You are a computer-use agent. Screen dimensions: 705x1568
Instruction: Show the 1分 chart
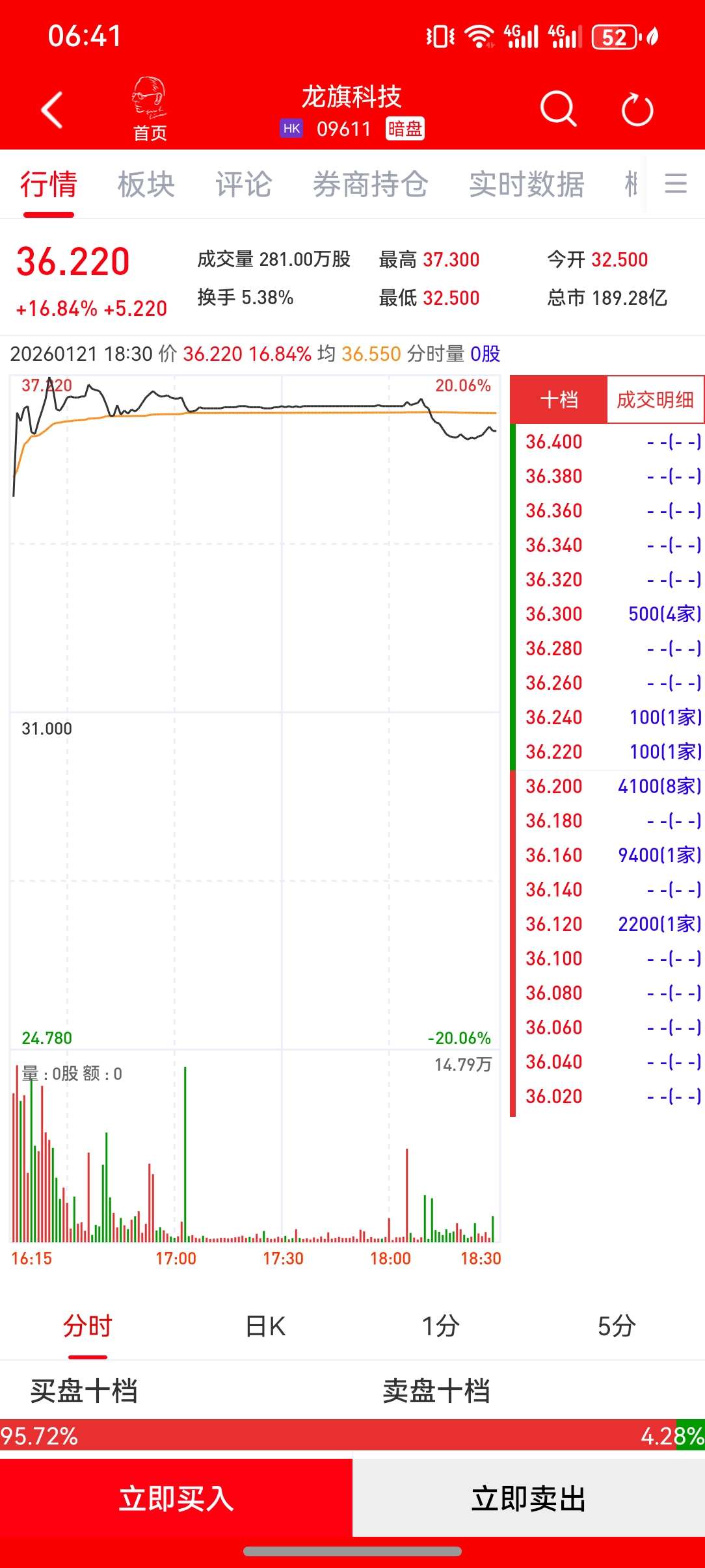pos(440,1326)
